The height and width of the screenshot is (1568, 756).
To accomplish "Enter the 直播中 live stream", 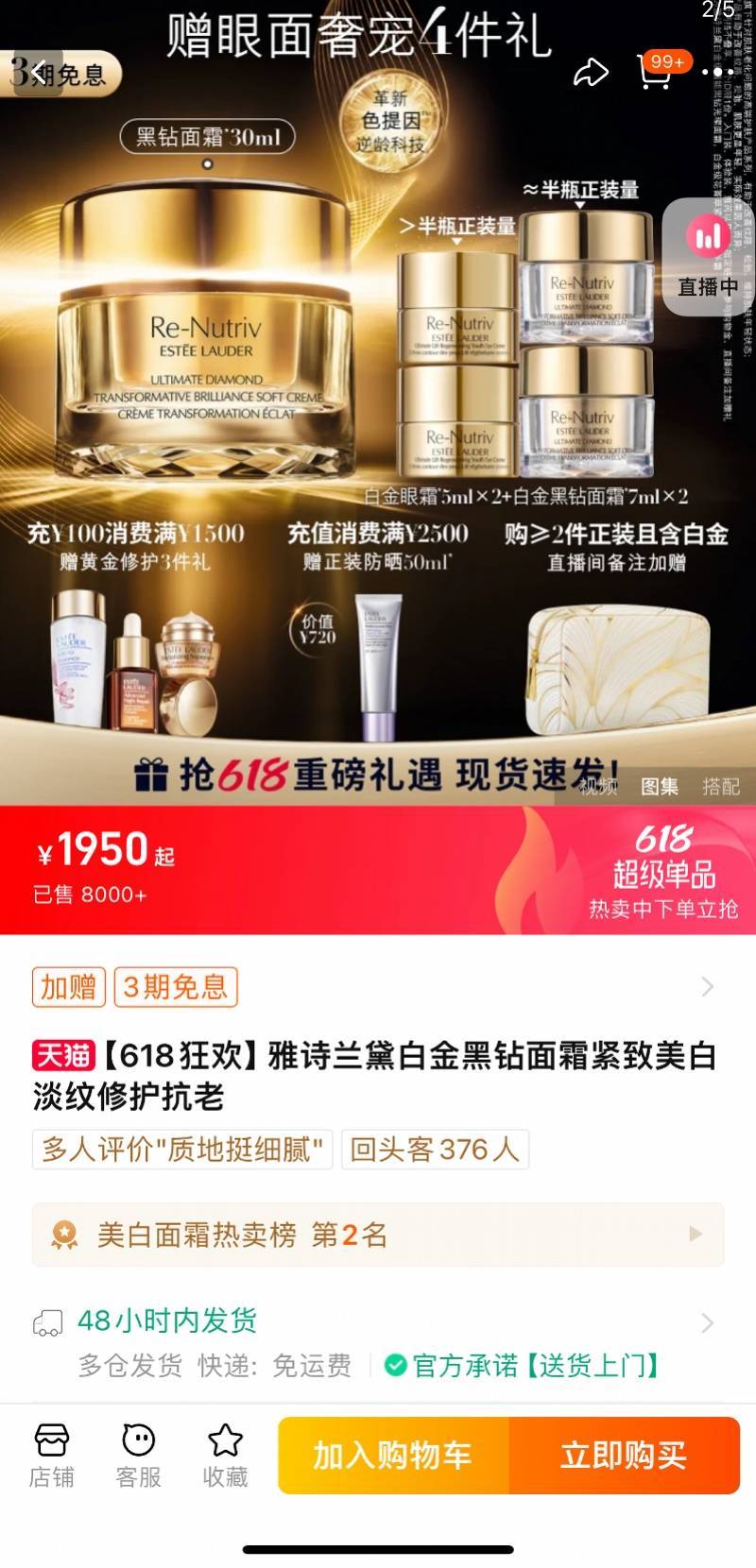I will point(708,257).
